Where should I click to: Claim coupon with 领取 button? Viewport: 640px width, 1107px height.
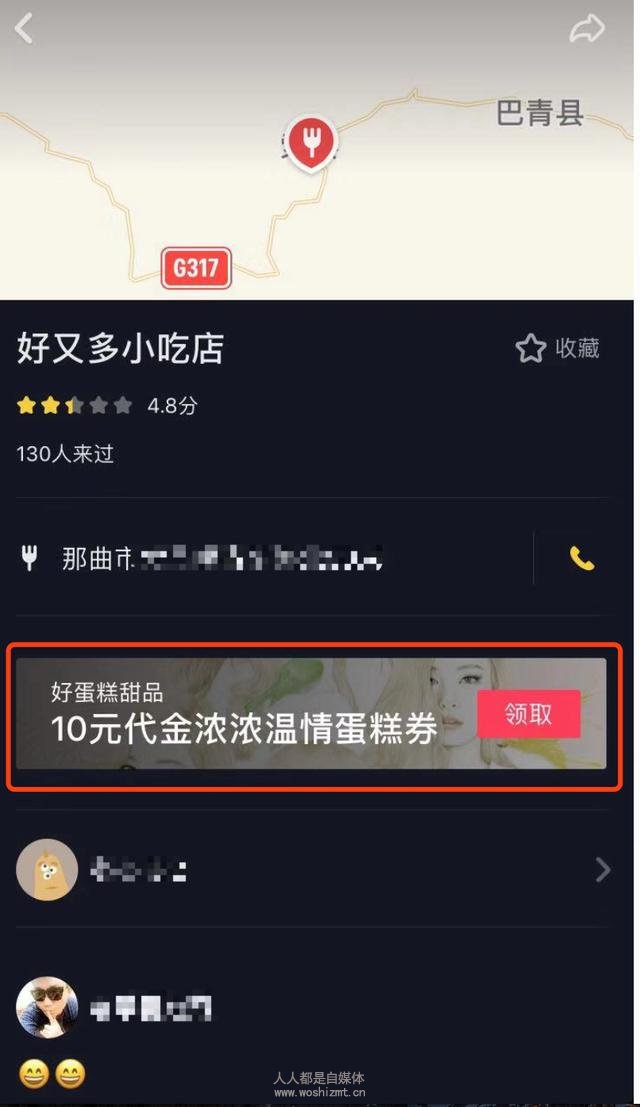click(x=528, y=715)
